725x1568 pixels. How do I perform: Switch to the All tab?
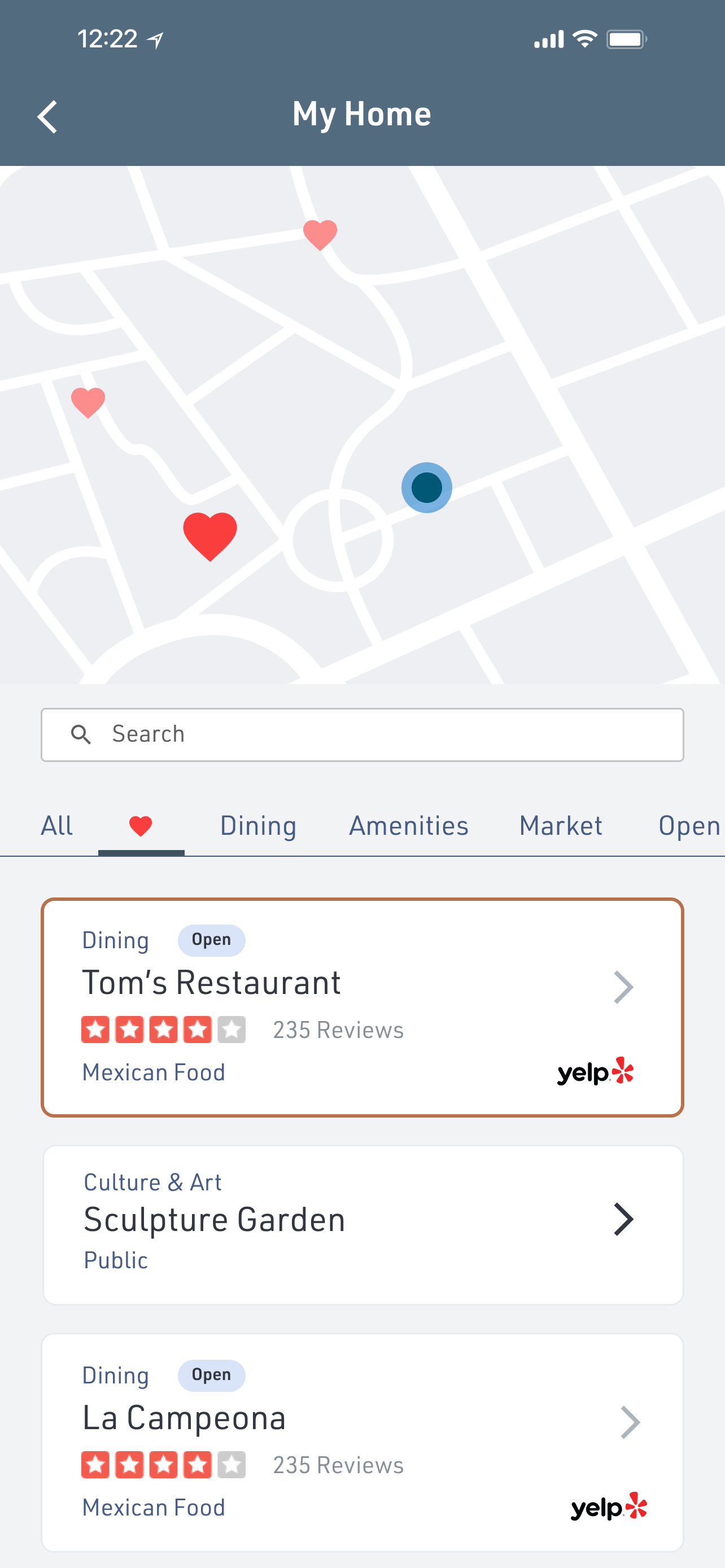56,825
